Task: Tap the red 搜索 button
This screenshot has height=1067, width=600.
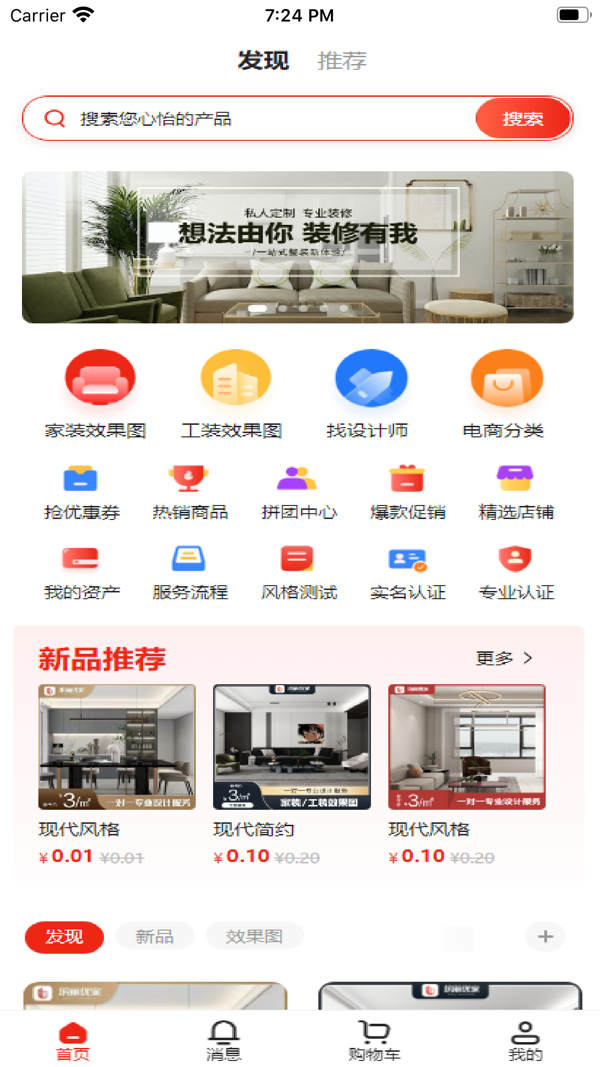Action: click(x=523, y=119)
